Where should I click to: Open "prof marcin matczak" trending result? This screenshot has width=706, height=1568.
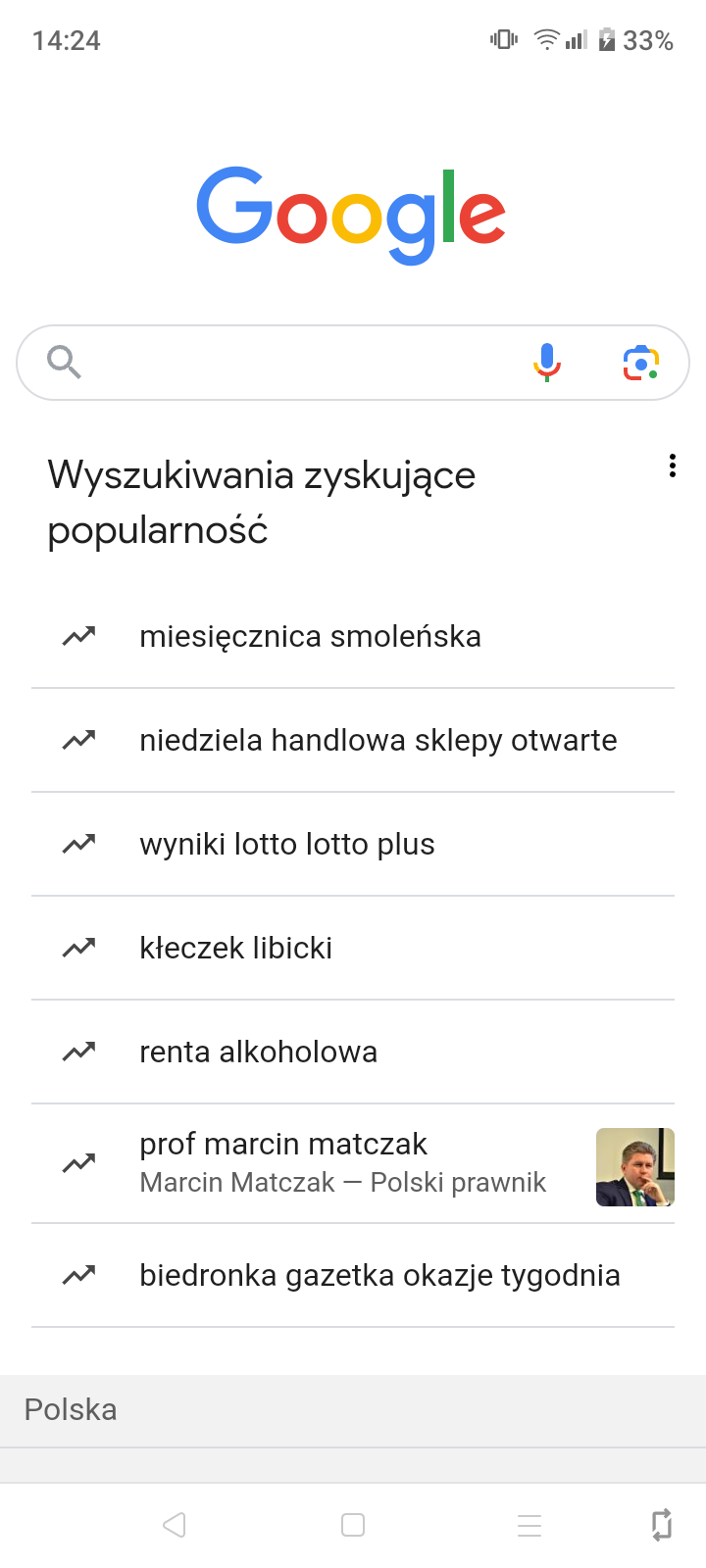point(283,1162)
